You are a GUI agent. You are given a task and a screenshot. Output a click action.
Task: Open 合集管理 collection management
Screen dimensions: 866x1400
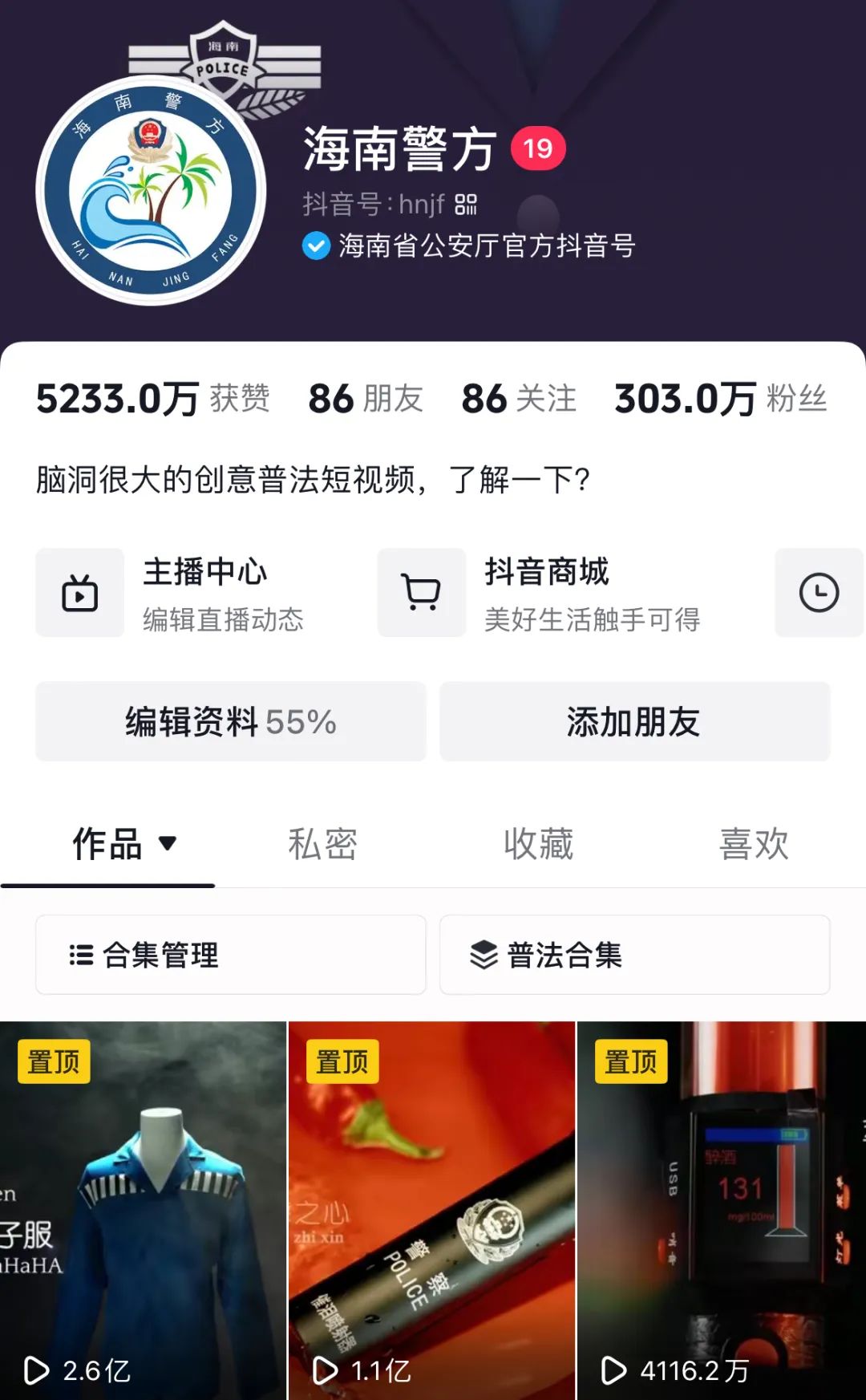(x=231, y=955)
